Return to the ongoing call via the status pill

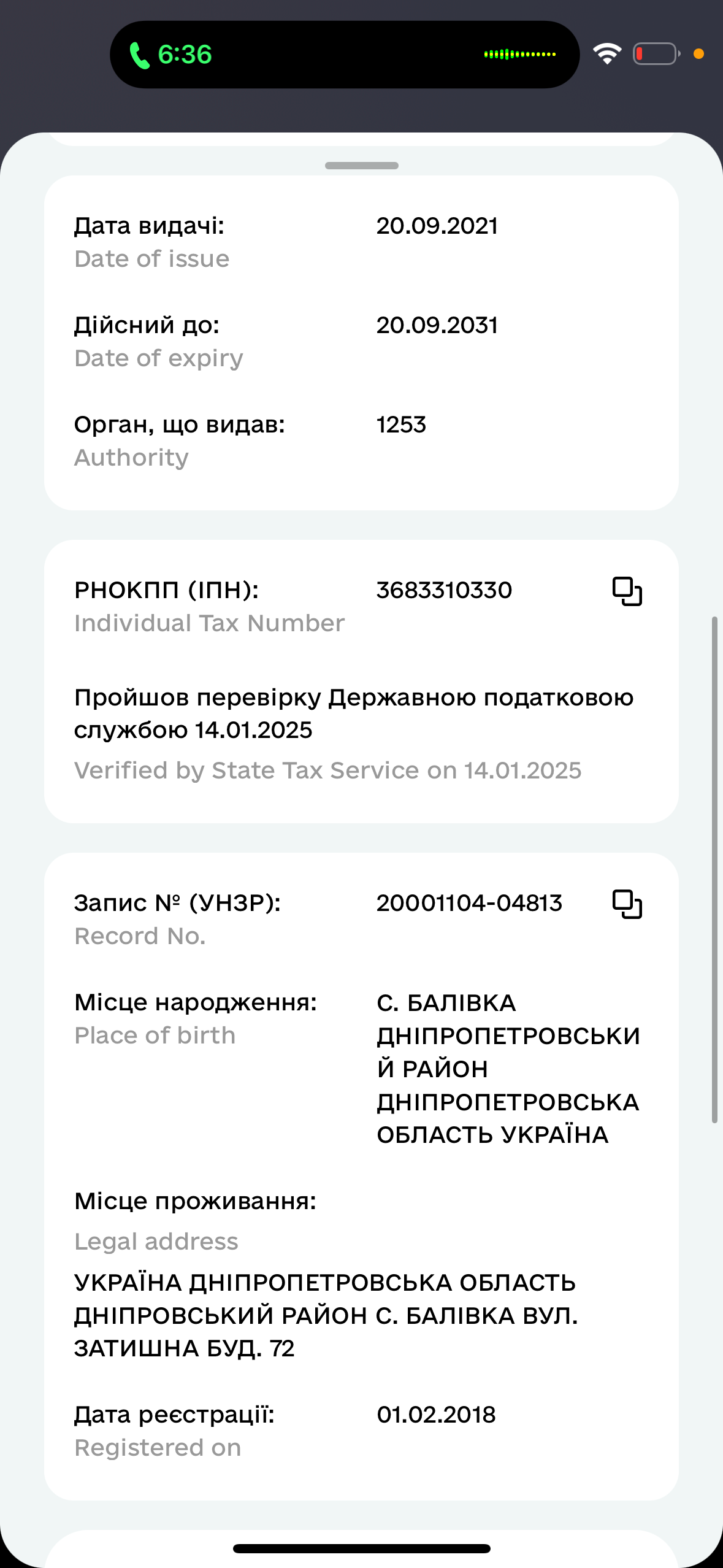[170, 55]
